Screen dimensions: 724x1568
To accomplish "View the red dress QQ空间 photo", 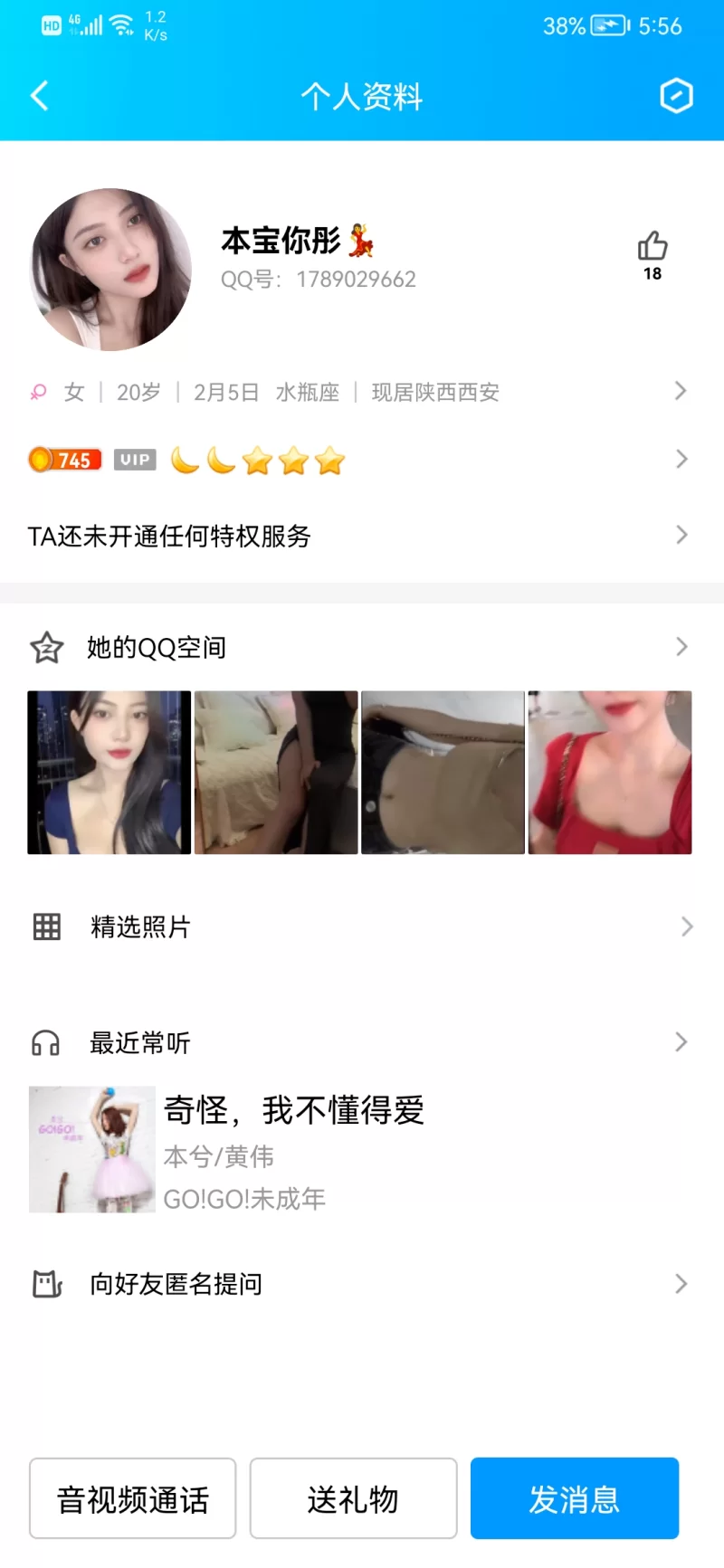I will pyautogui.click(x=610, y=773).
